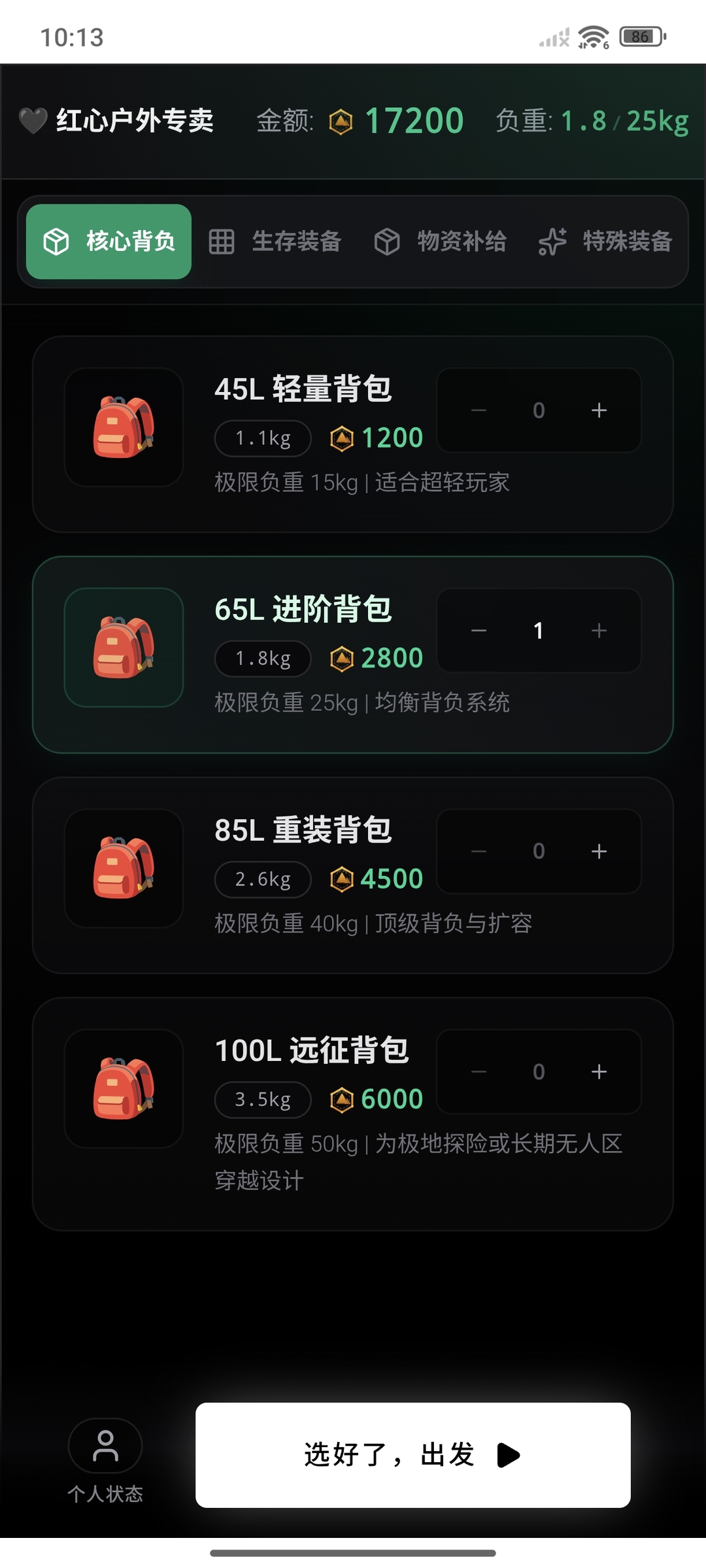Select the 核心背负 tab
706x1568 pixels.
[x=109, y=242]
